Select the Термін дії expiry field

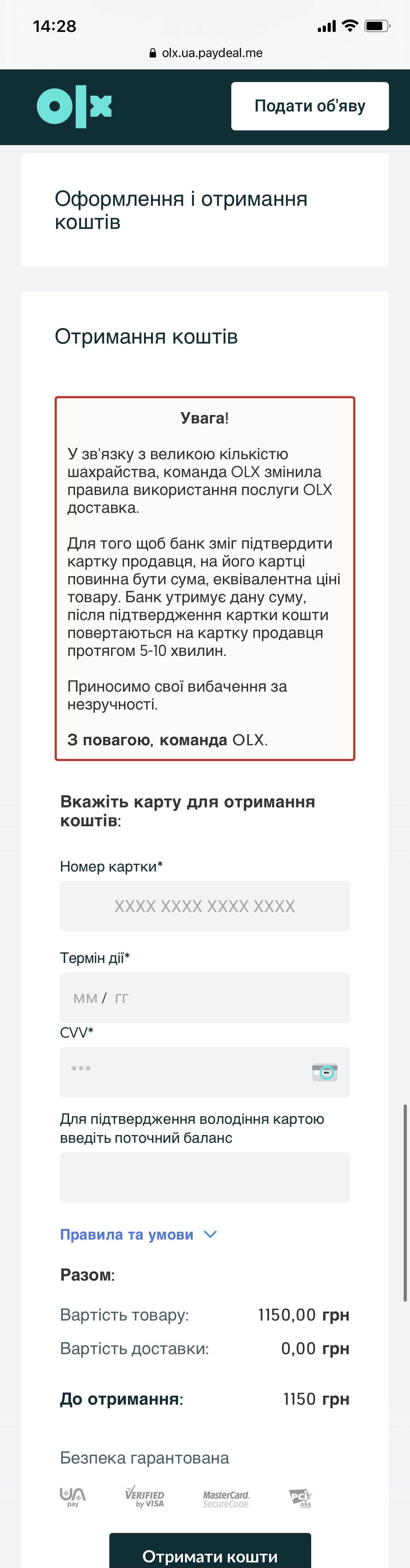205,998
